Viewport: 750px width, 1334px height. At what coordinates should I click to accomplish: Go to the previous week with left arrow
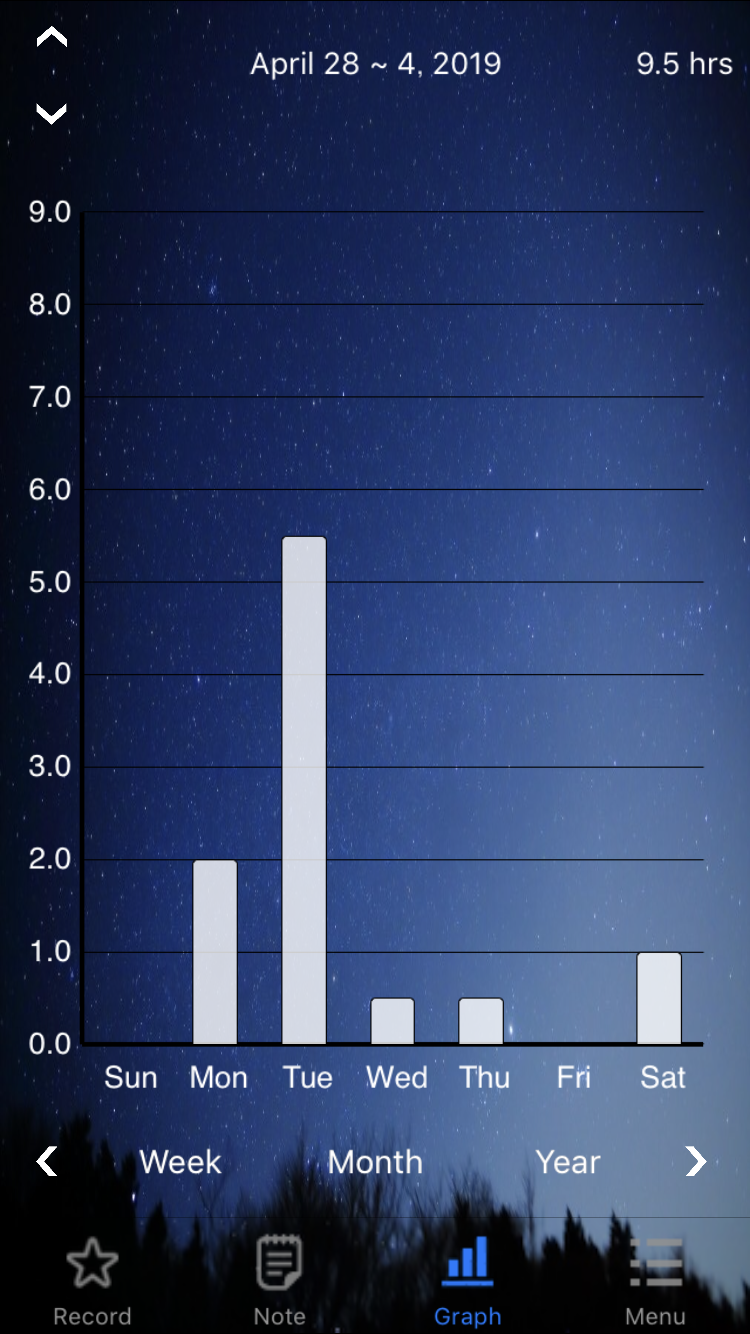(x=46, y=1161)
